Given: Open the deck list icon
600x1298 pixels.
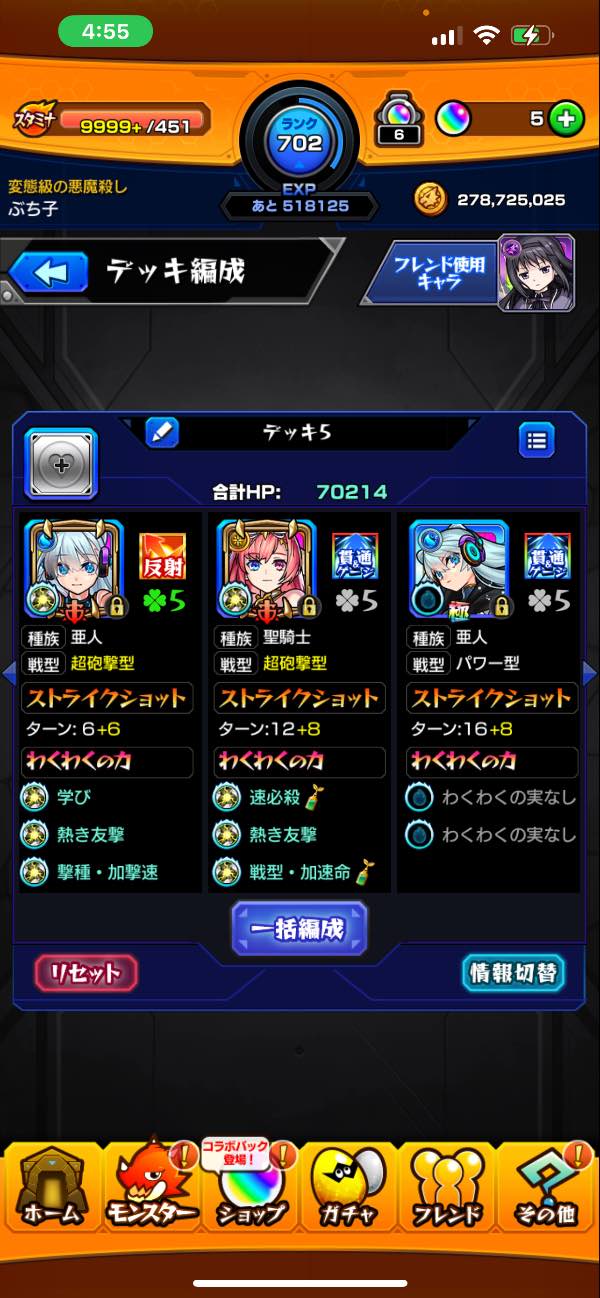Looking at the screenshot, I should (x=537, y=438).
